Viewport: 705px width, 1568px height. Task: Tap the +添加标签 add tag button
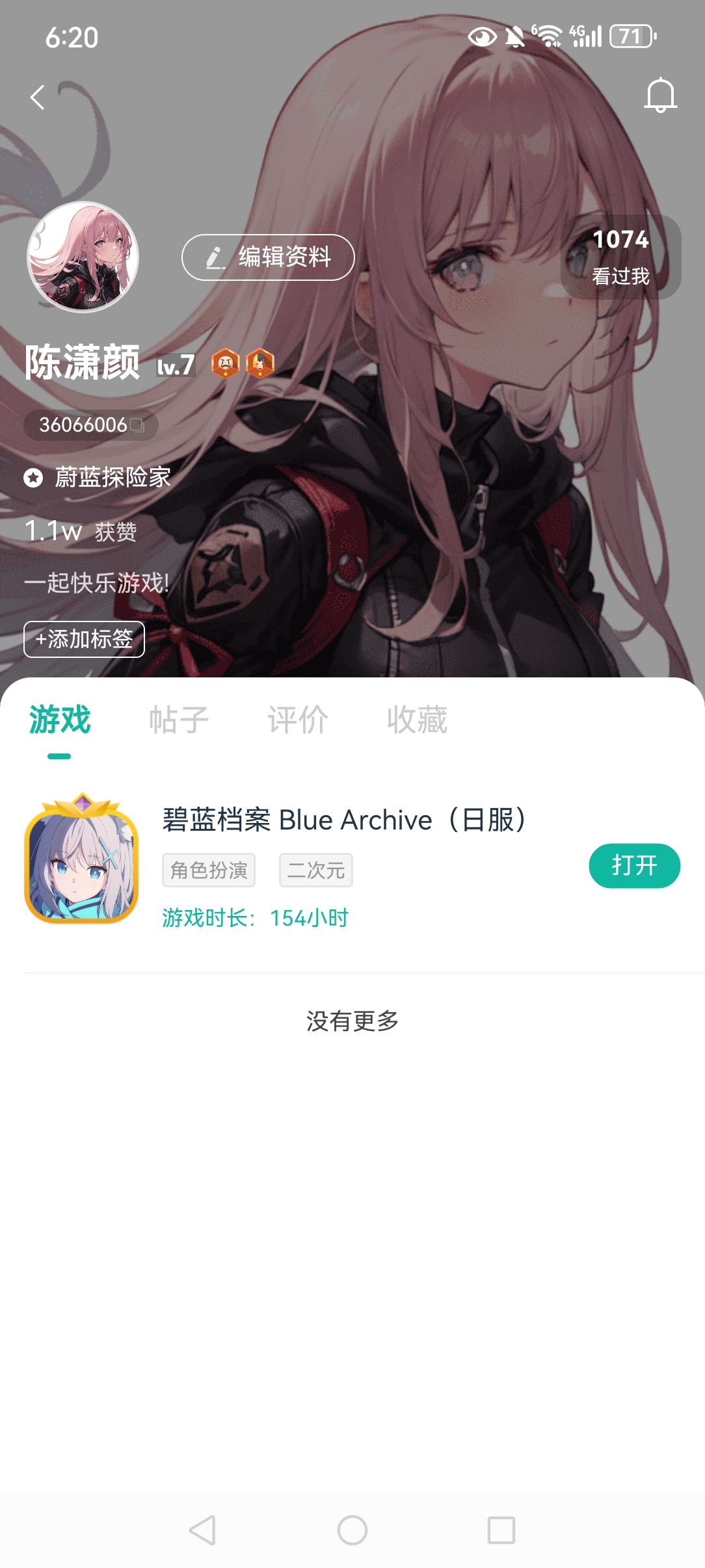click(x=84, y=639)
